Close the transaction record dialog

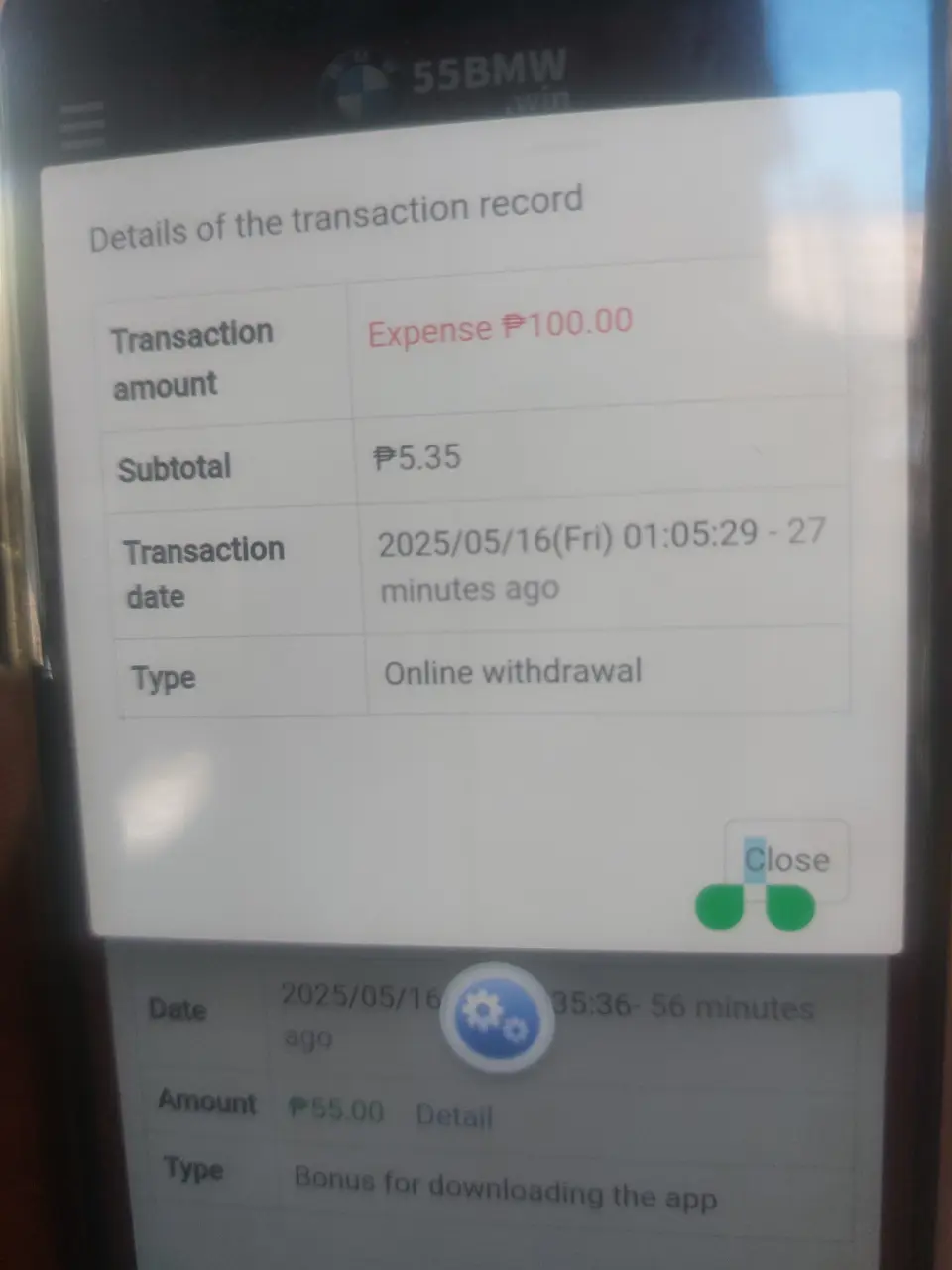click(x=786, y=859)
